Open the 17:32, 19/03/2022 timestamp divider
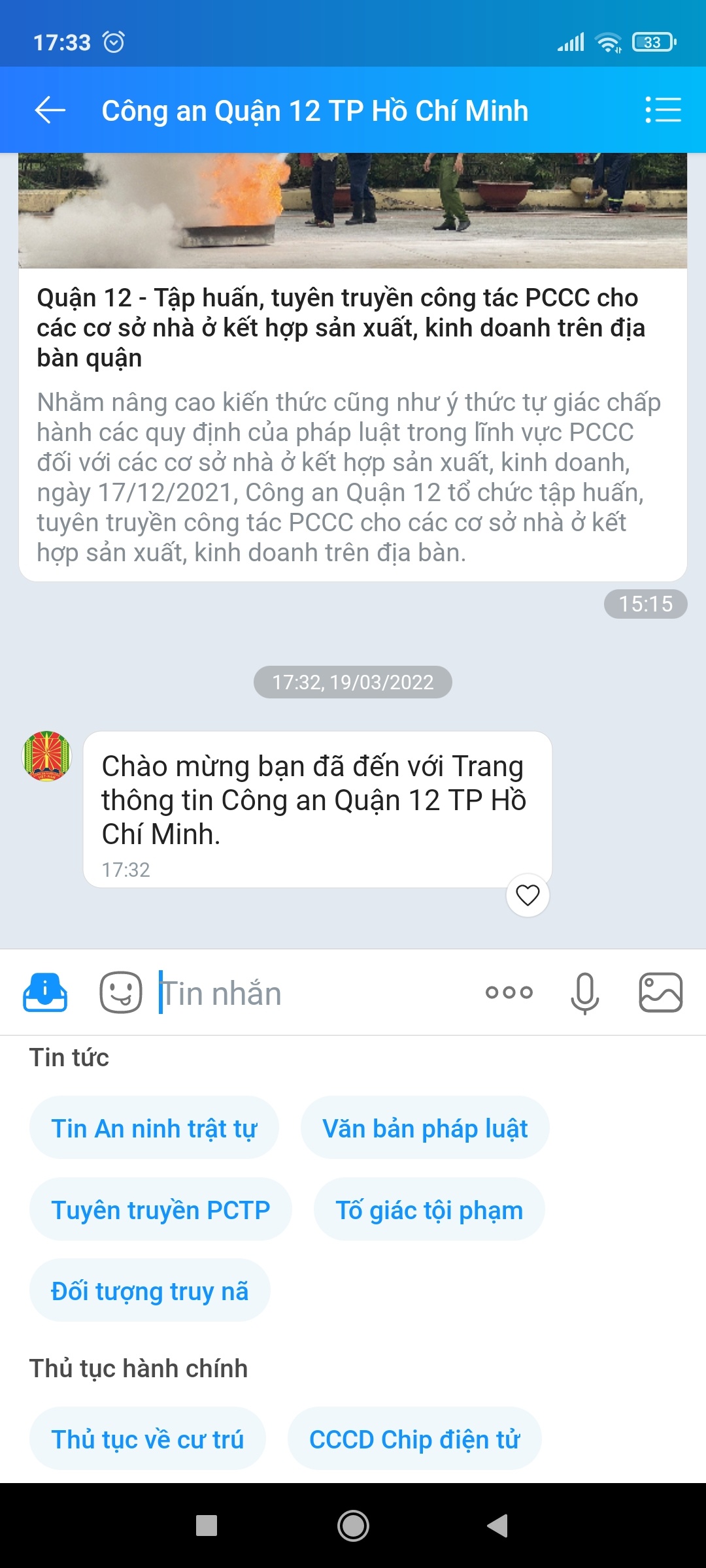706x1568 pixels. pyautogui.click(x=353, y=682)
